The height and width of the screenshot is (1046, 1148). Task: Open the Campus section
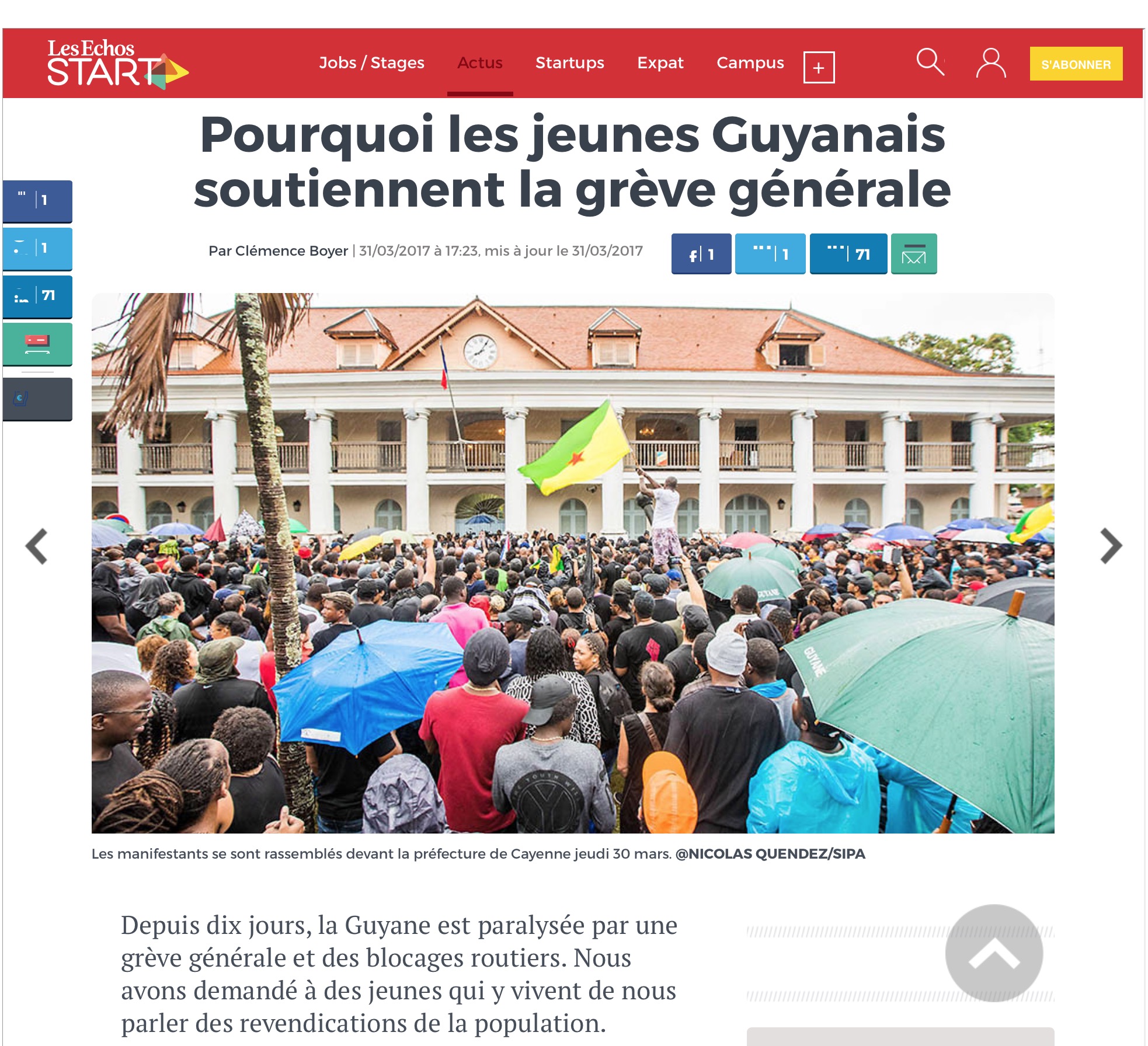750,63
